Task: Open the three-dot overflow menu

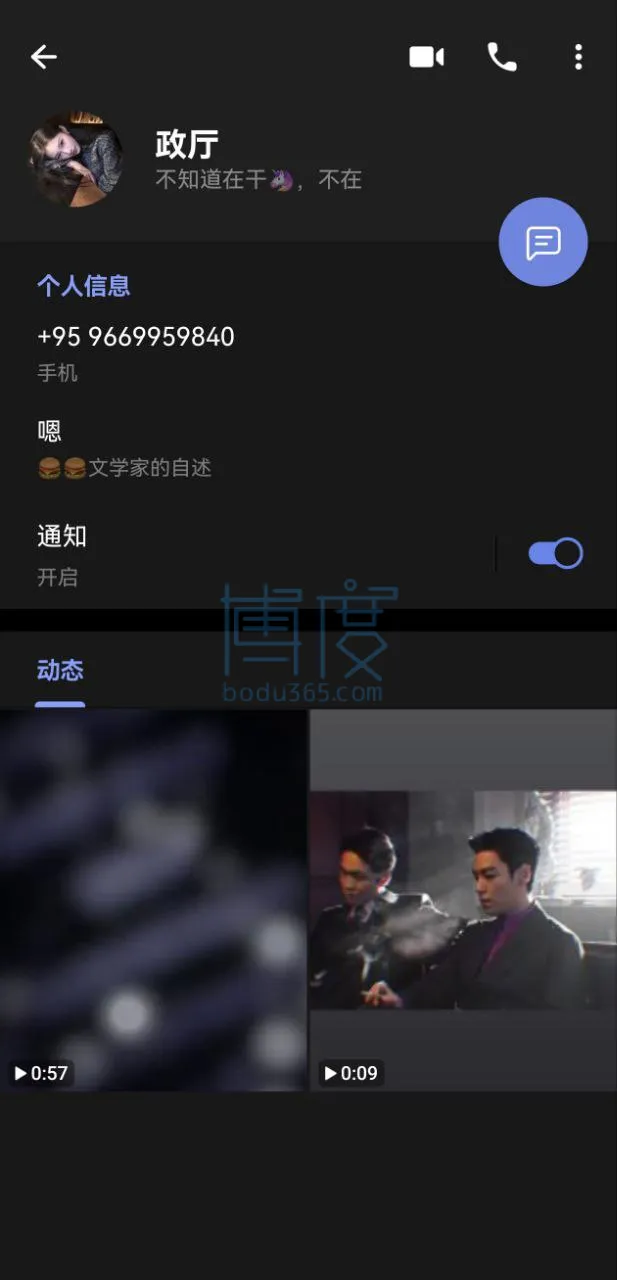Action: (578, 57)
